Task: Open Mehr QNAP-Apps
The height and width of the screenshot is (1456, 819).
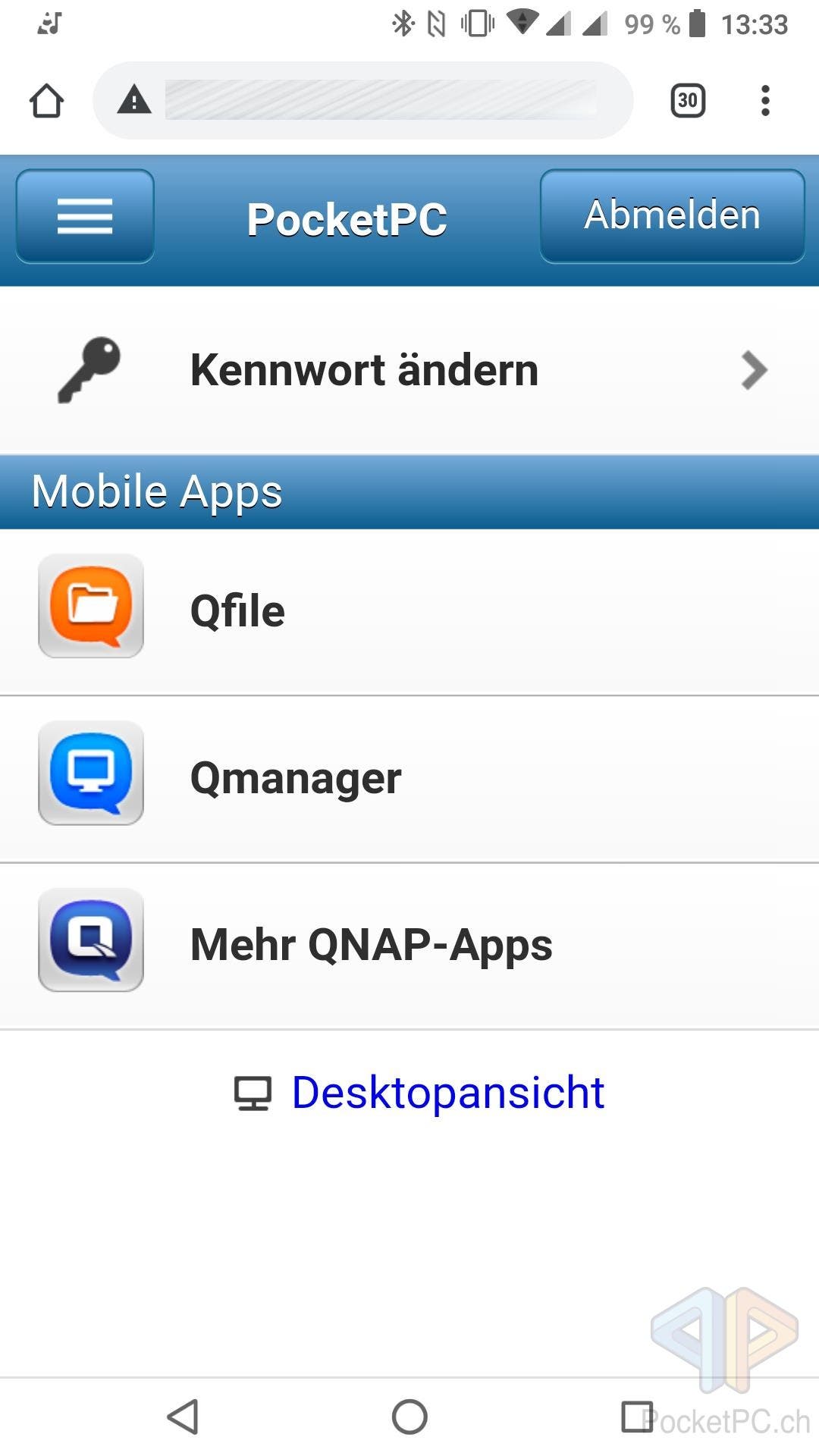Action: (409, 945)
